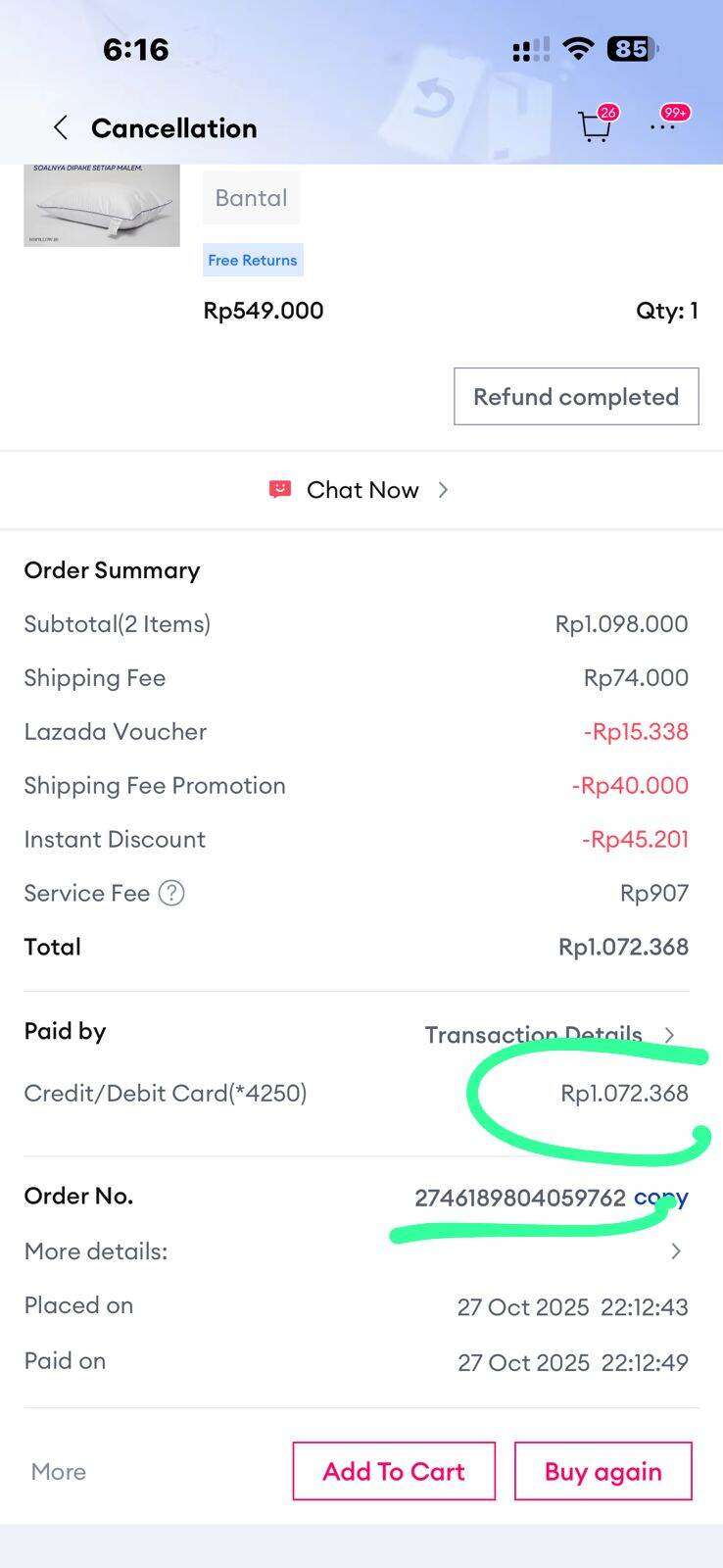
Task: Show Service Fee help info
Action: (x=171, y=893)
